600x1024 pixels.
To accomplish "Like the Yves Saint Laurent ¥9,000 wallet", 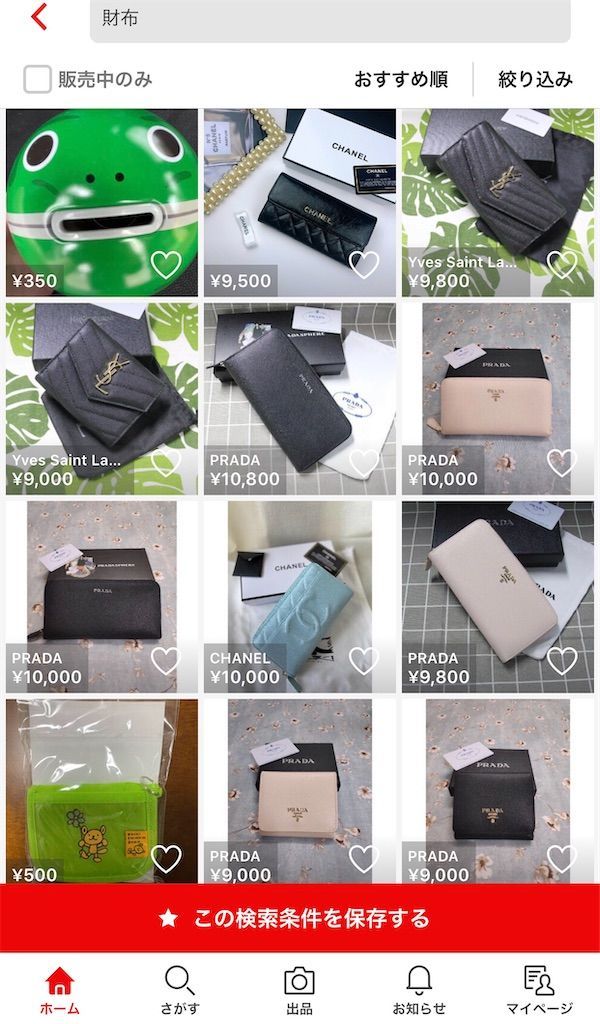I will pos(166,462).
